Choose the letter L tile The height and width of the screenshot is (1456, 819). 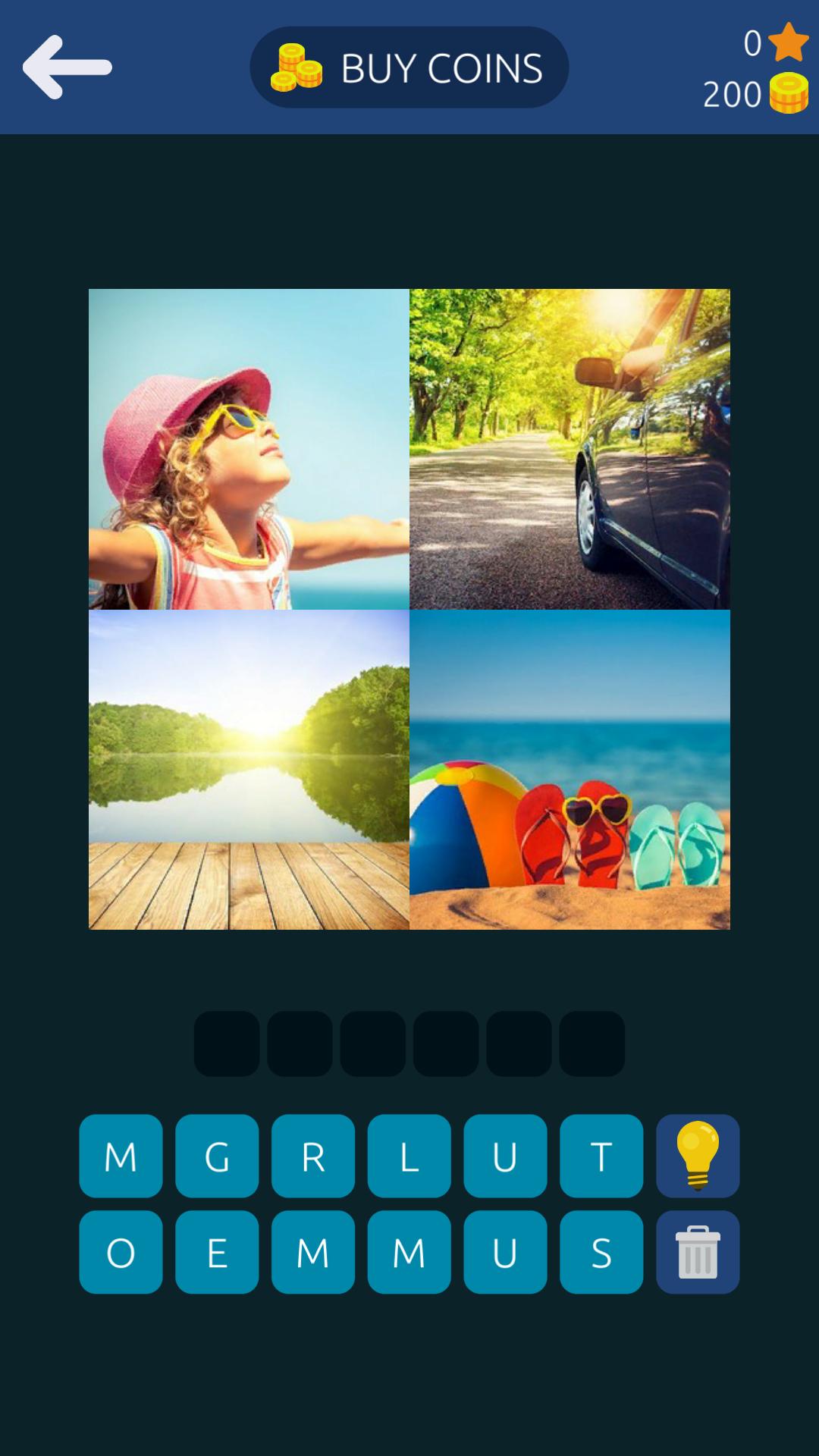pos(409,1156)
